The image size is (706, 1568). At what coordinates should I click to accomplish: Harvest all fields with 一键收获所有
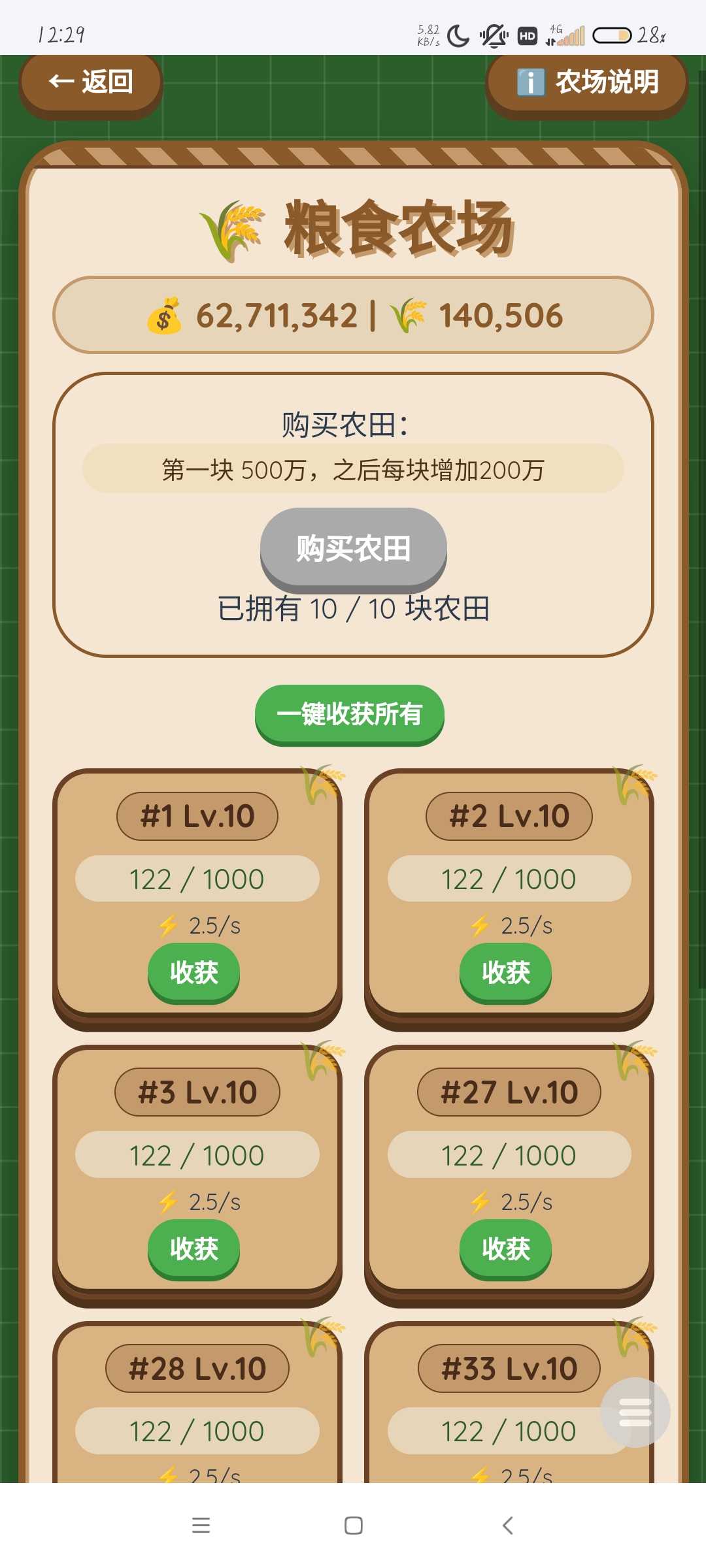tap(350, 713)
